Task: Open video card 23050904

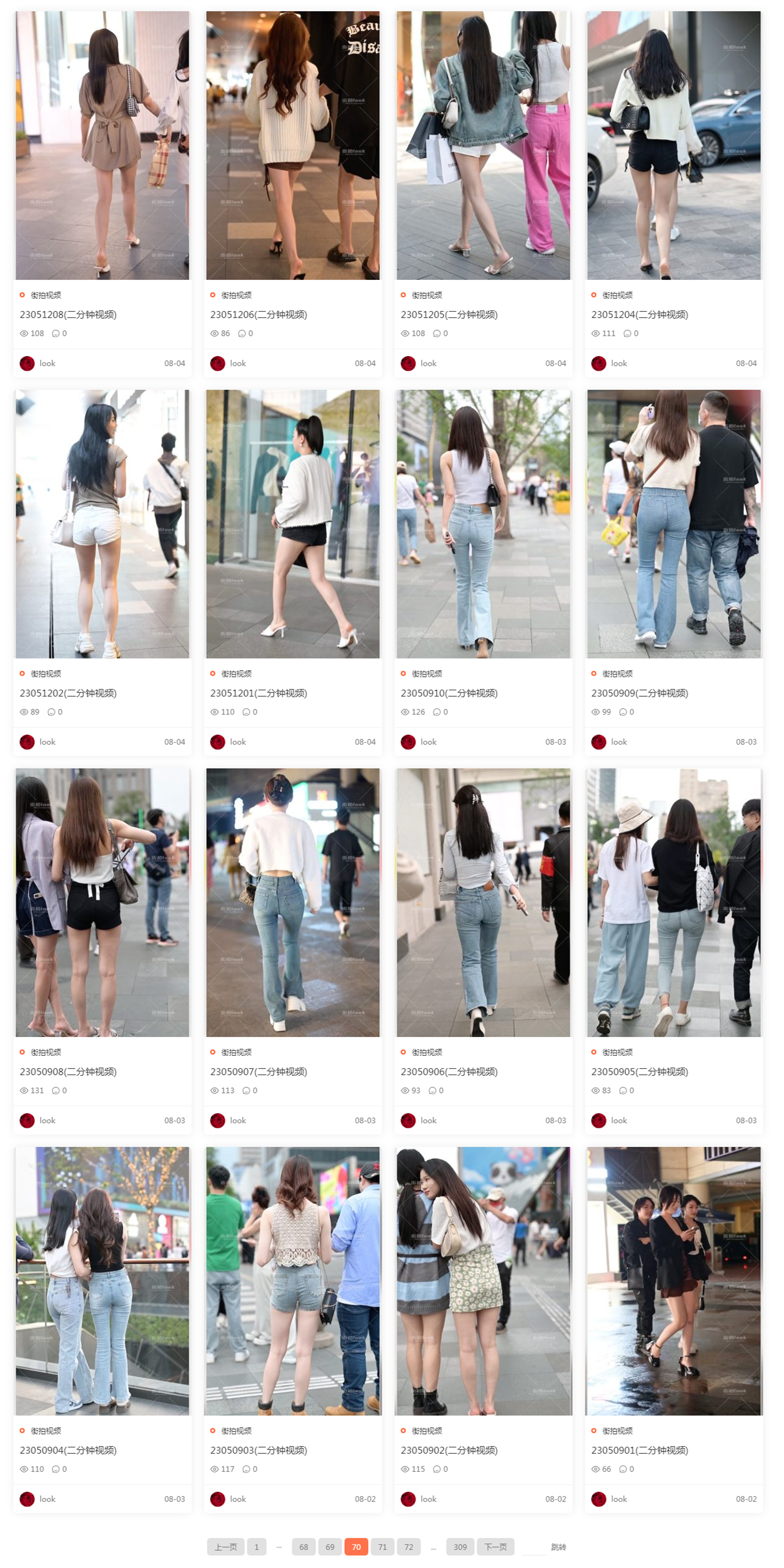Action: pos(68,1450)
